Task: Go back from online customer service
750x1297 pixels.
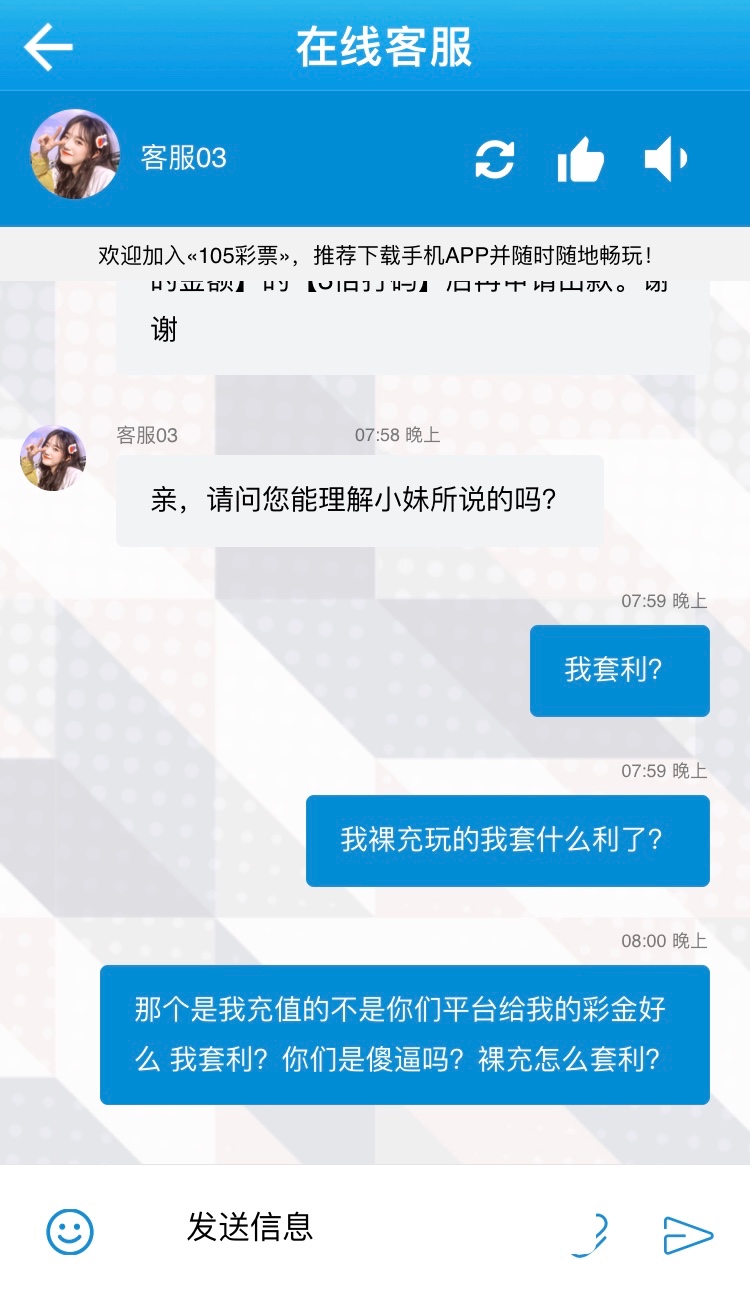Action: (48, 47)
